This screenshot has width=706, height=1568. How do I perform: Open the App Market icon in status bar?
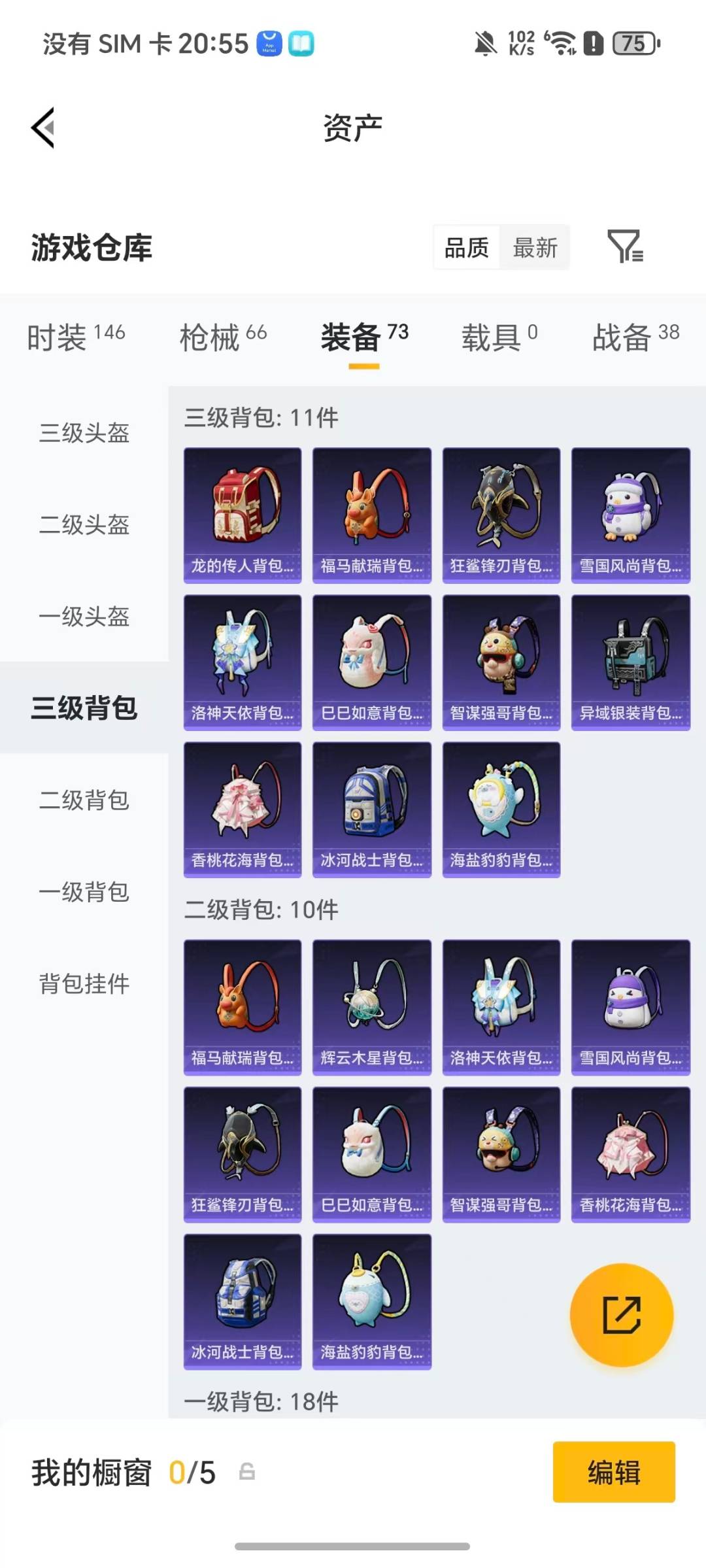coord(271,43)
